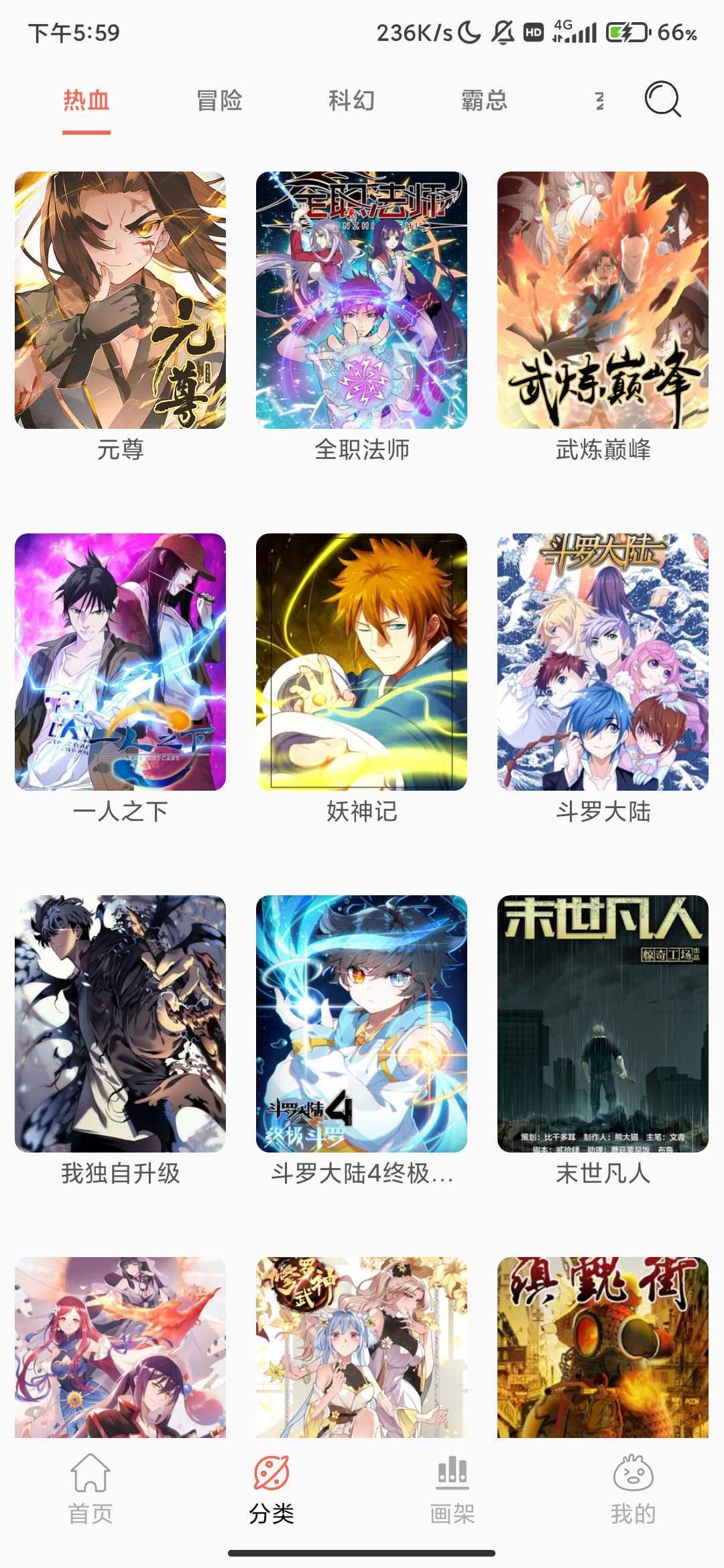Tap the 热血 category tab
The image size is (724, 1568).
(86, 101)
